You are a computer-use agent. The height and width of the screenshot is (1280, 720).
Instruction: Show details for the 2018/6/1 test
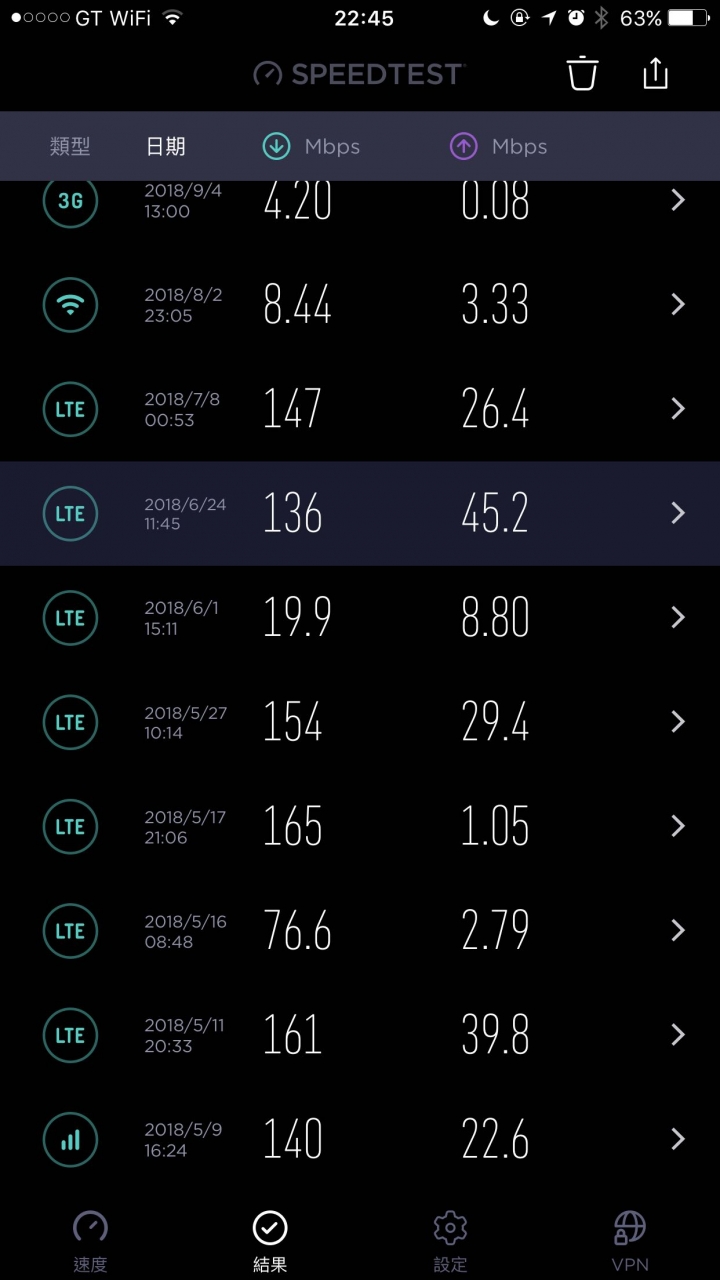coord(360,617)
